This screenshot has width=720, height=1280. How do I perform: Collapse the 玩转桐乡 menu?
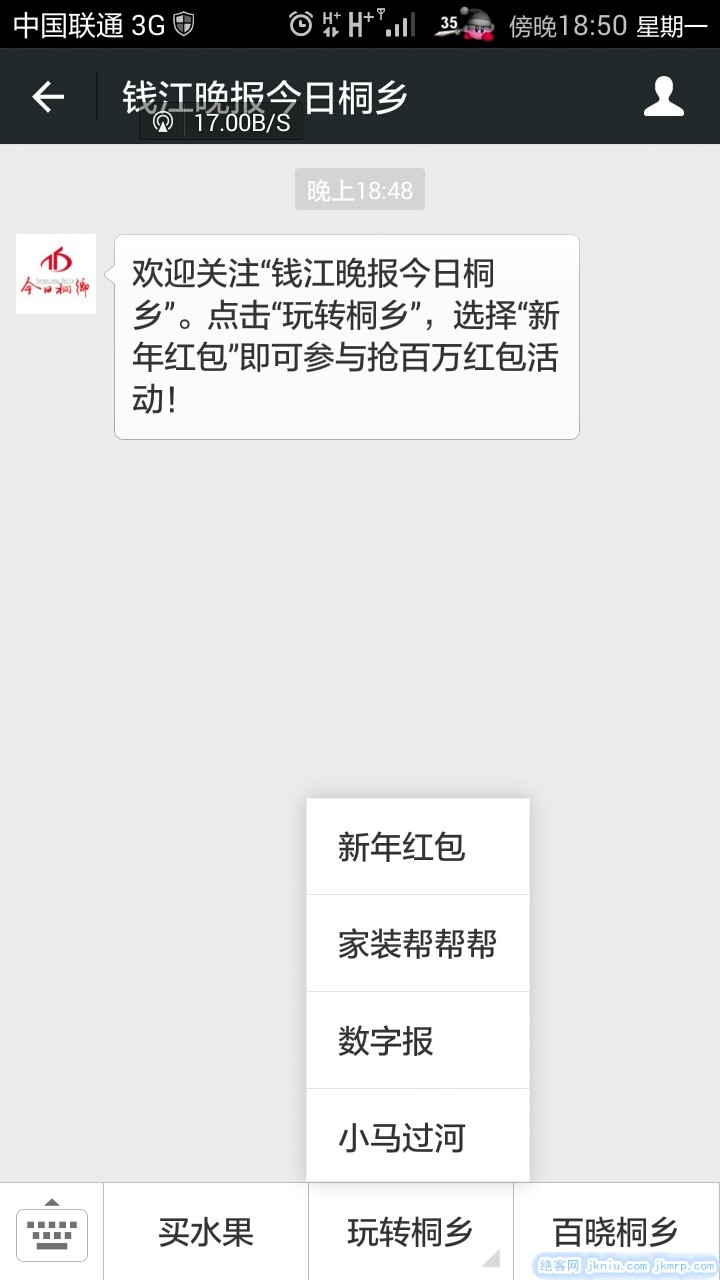point(410,1232)
